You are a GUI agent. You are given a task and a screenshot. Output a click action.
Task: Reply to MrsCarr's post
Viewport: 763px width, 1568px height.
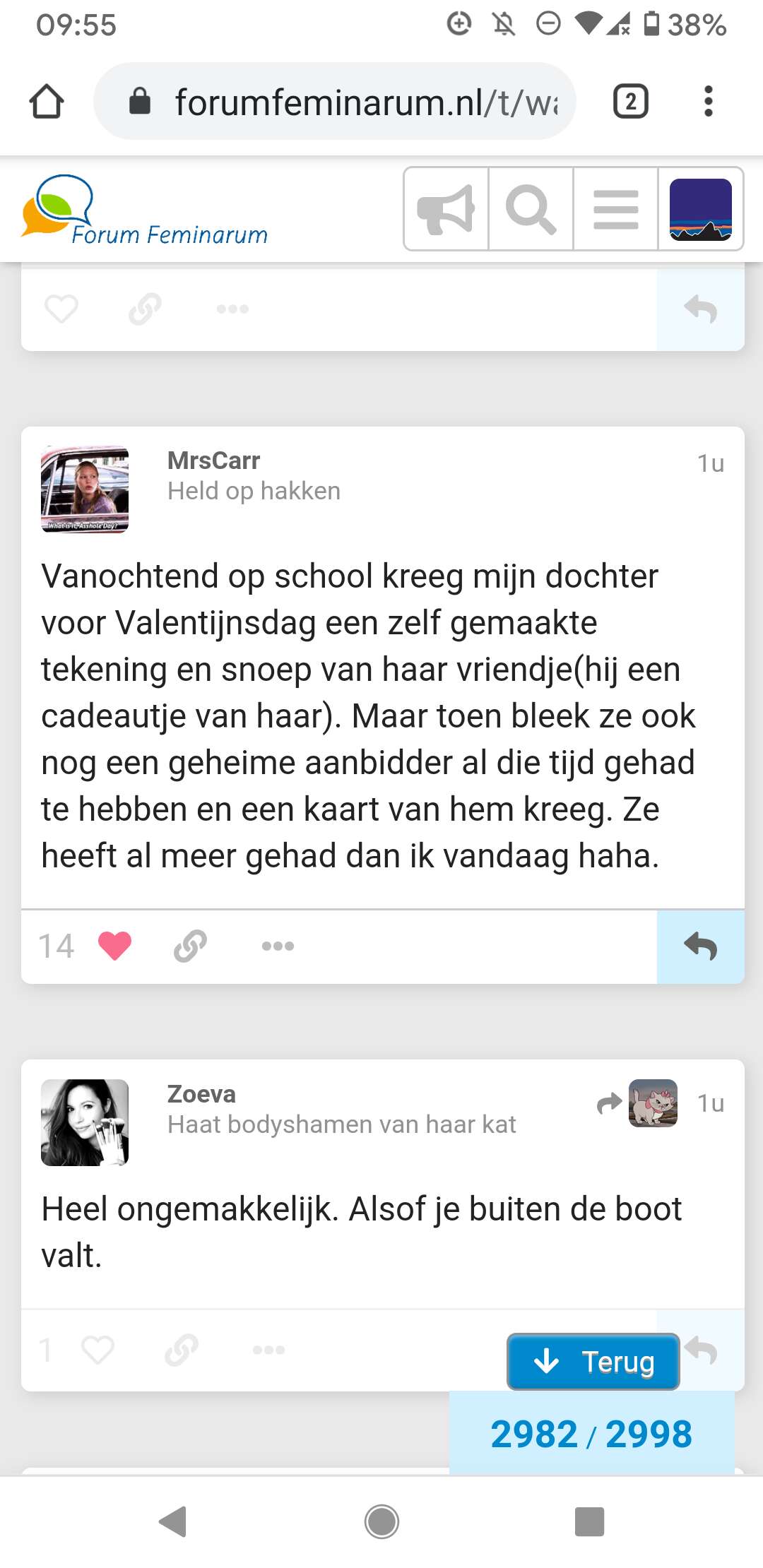pyautogui.click(x=701, y=946)
